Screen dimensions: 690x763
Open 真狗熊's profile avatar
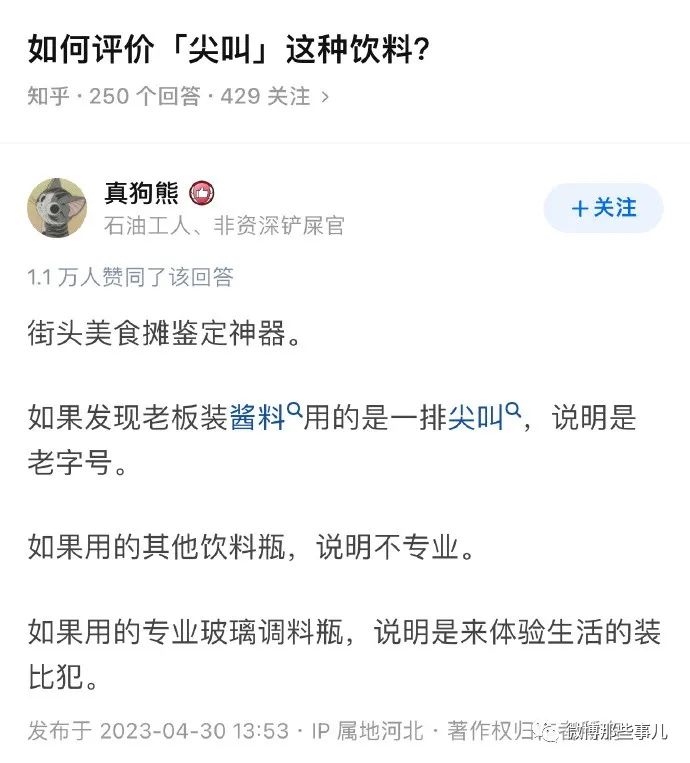point(57,208)
